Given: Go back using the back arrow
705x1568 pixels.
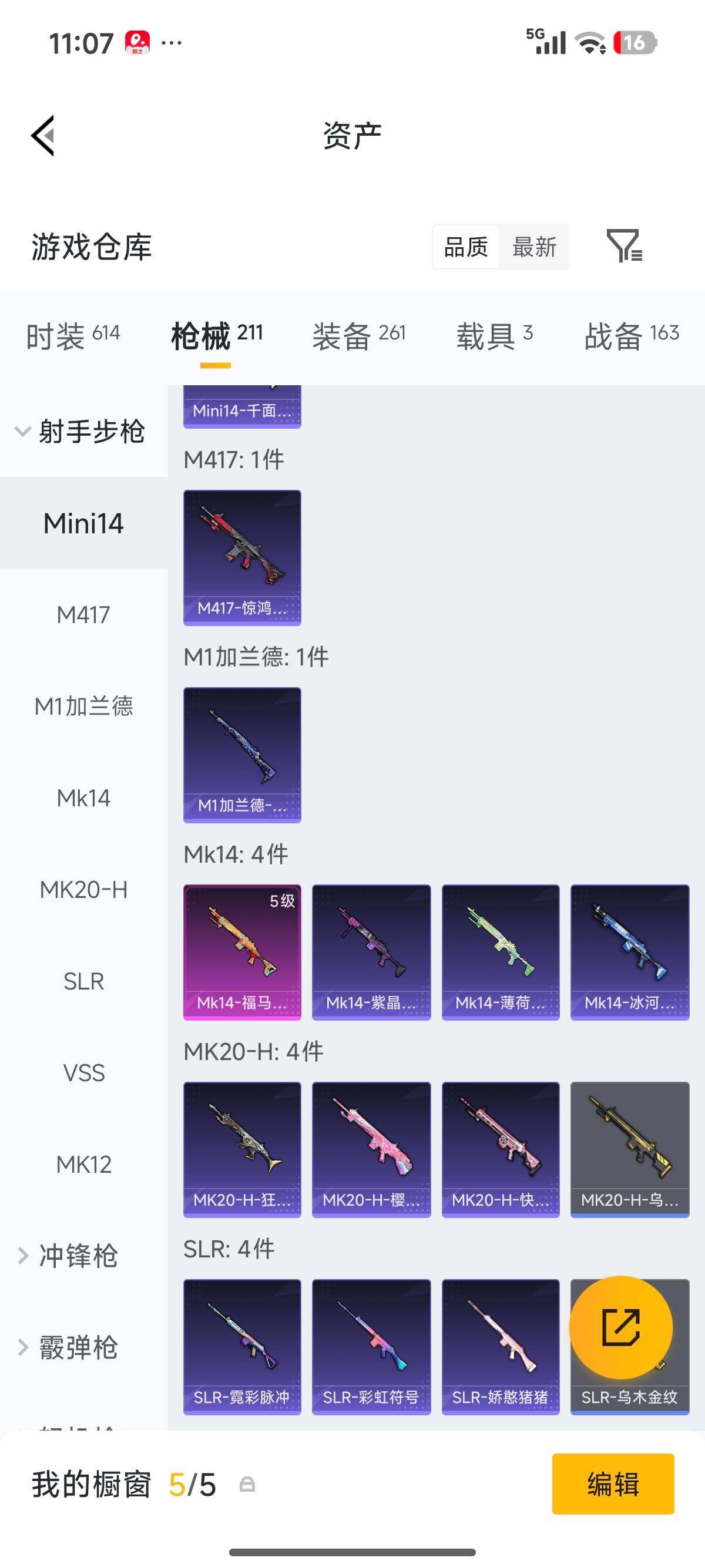Looking at the screenshot, I should 44,135.
